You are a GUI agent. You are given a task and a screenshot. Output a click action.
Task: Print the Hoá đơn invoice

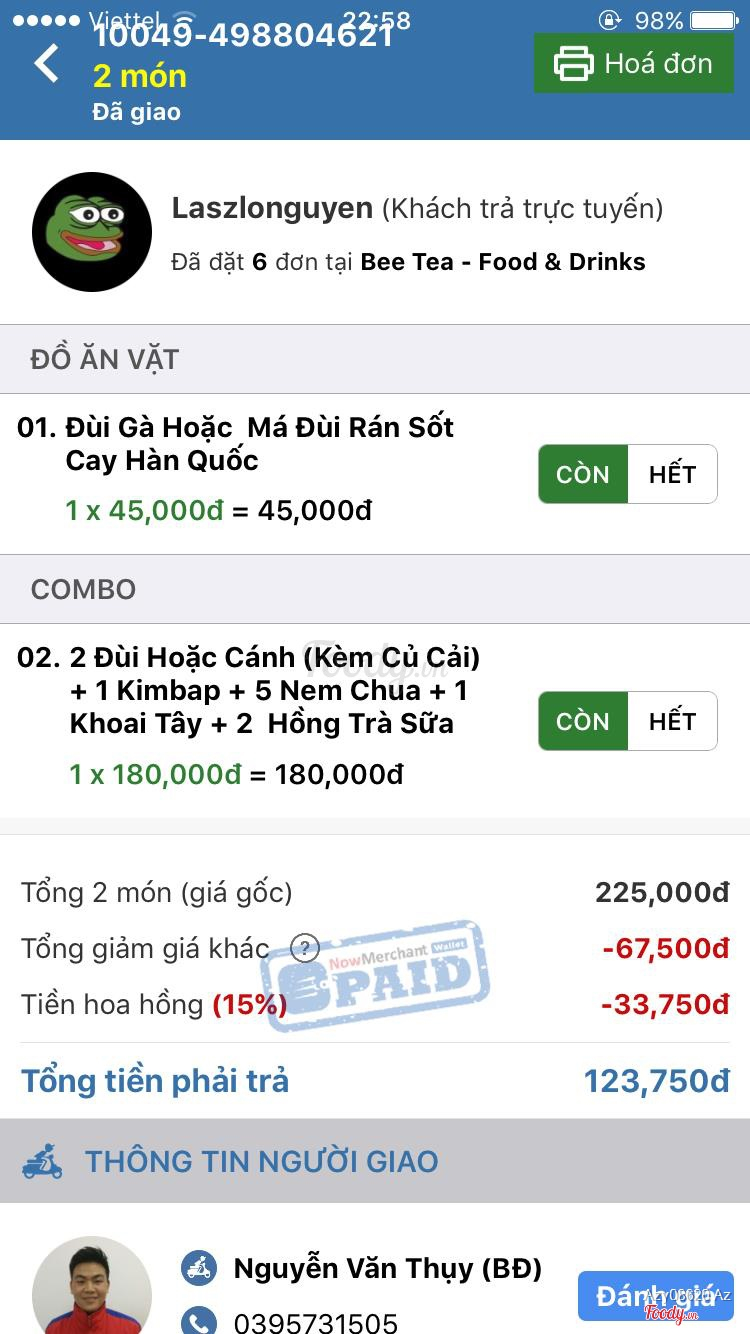(634, 64)
